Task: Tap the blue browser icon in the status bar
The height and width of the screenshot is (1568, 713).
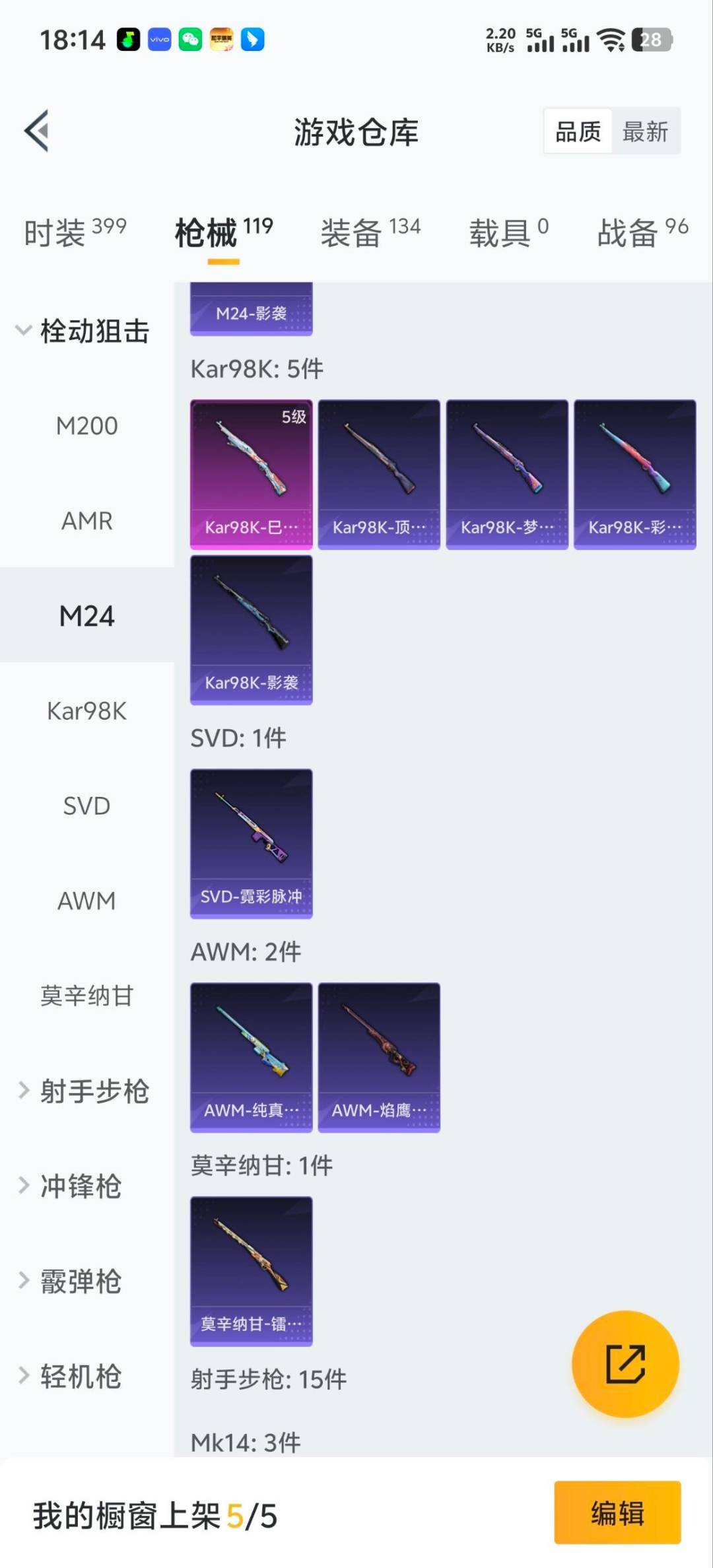Action: (x=253, y=40)
